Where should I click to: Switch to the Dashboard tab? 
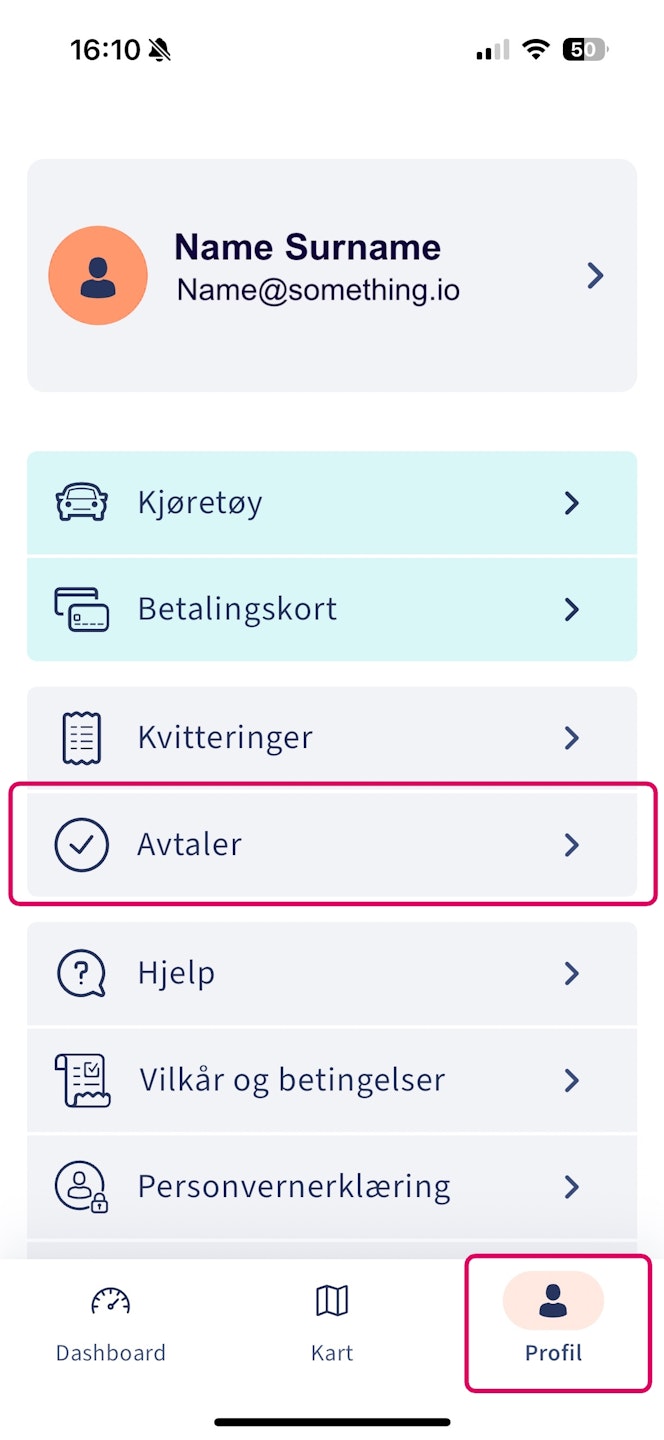pos(111,1323)
